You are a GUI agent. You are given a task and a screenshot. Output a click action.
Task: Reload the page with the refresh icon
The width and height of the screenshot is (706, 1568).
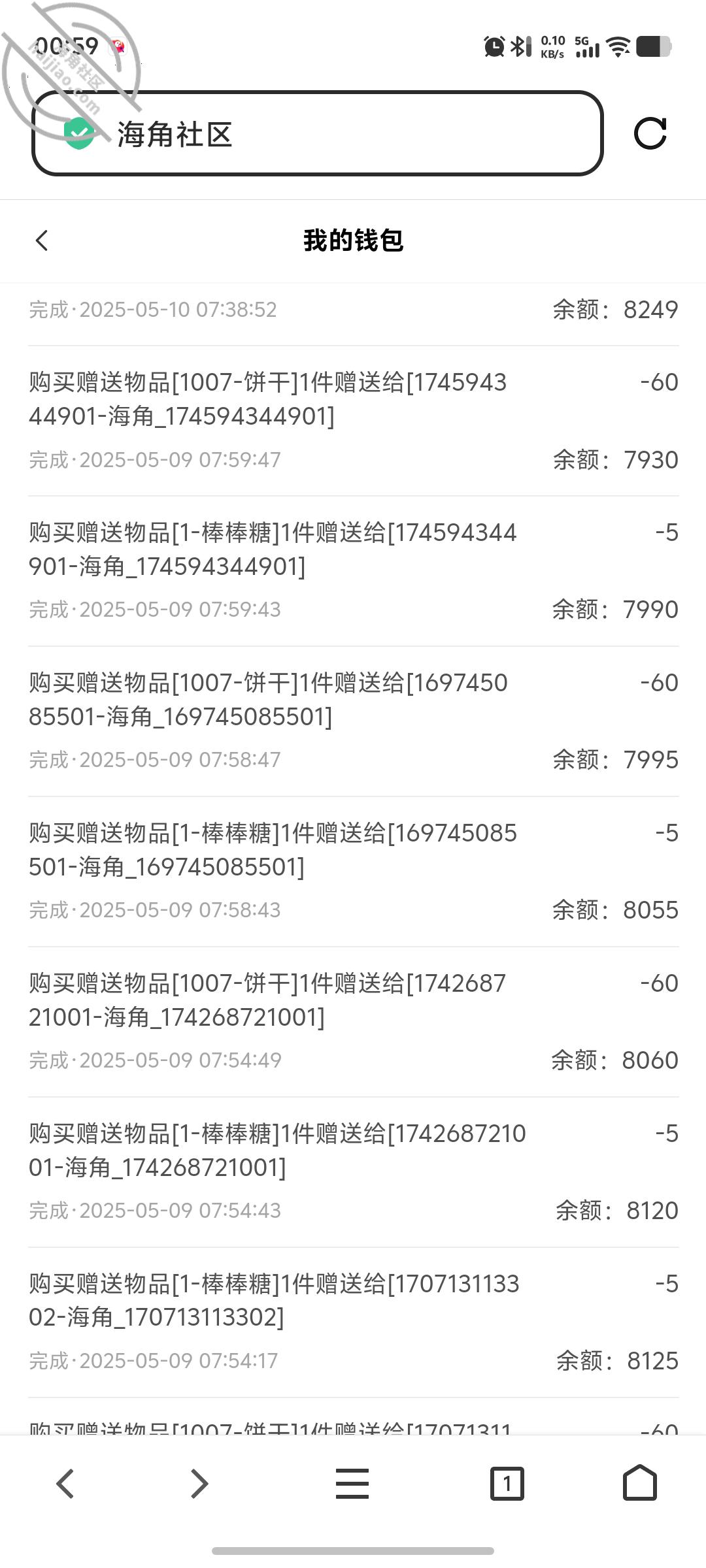(x=650, y=134)
